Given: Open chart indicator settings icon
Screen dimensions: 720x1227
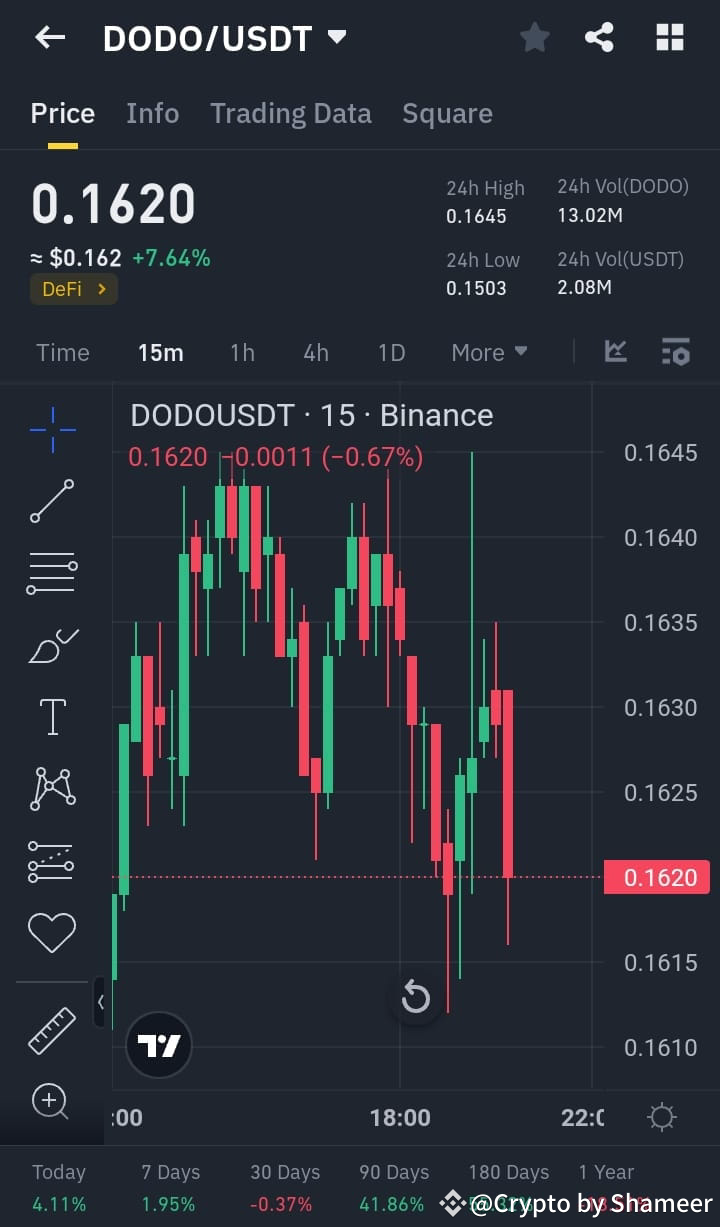Looking at the screenshot, I should [676, 352].
